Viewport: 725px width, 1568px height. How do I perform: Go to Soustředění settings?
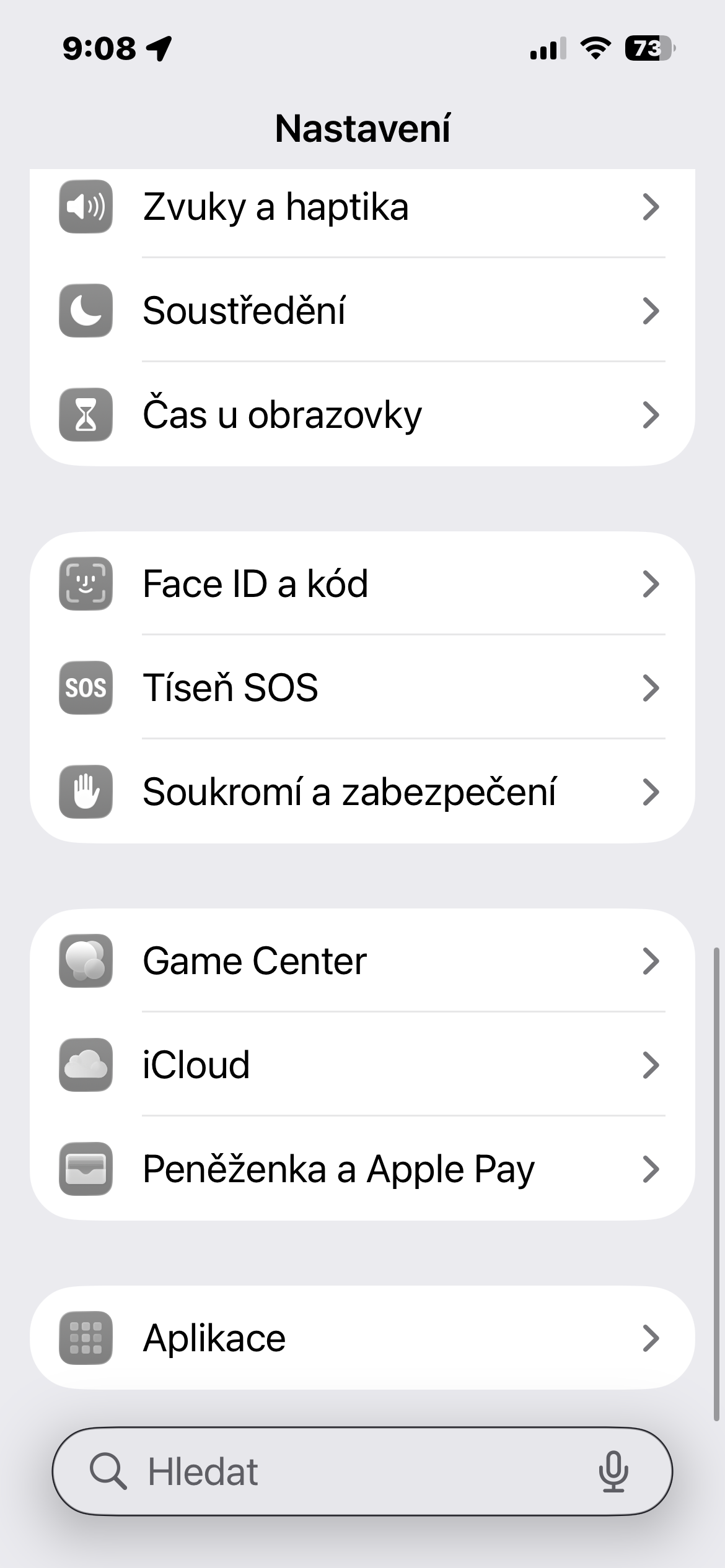click(x=362, y=311)
